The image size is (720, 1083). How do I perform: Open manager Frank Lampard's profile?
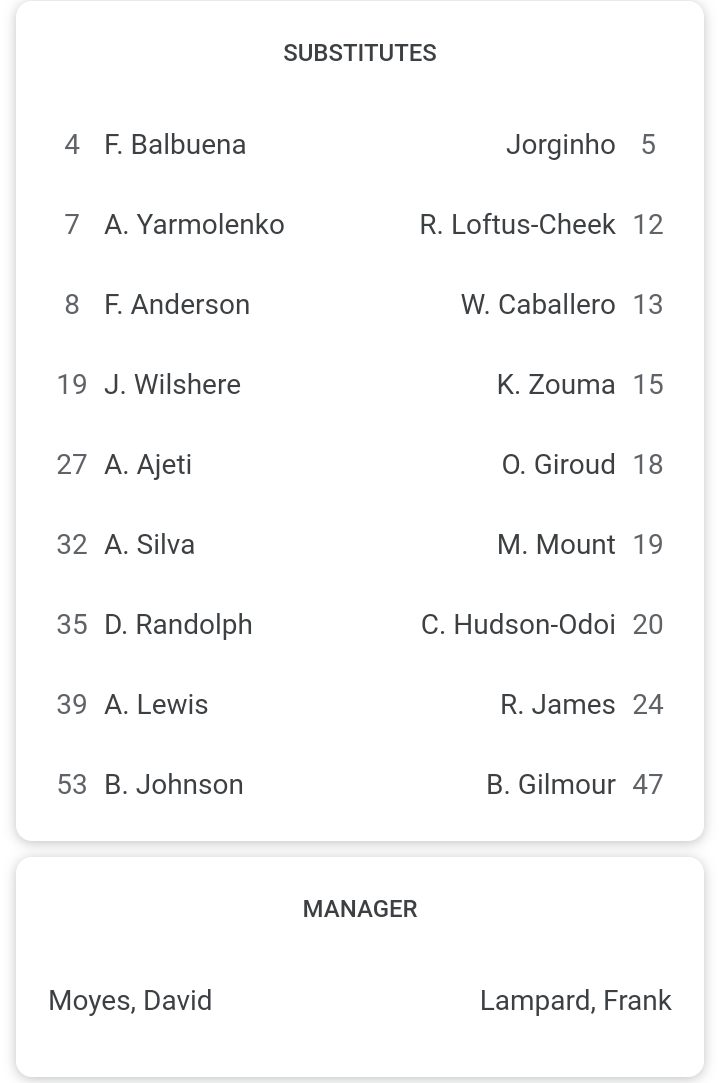[575, 1000]
